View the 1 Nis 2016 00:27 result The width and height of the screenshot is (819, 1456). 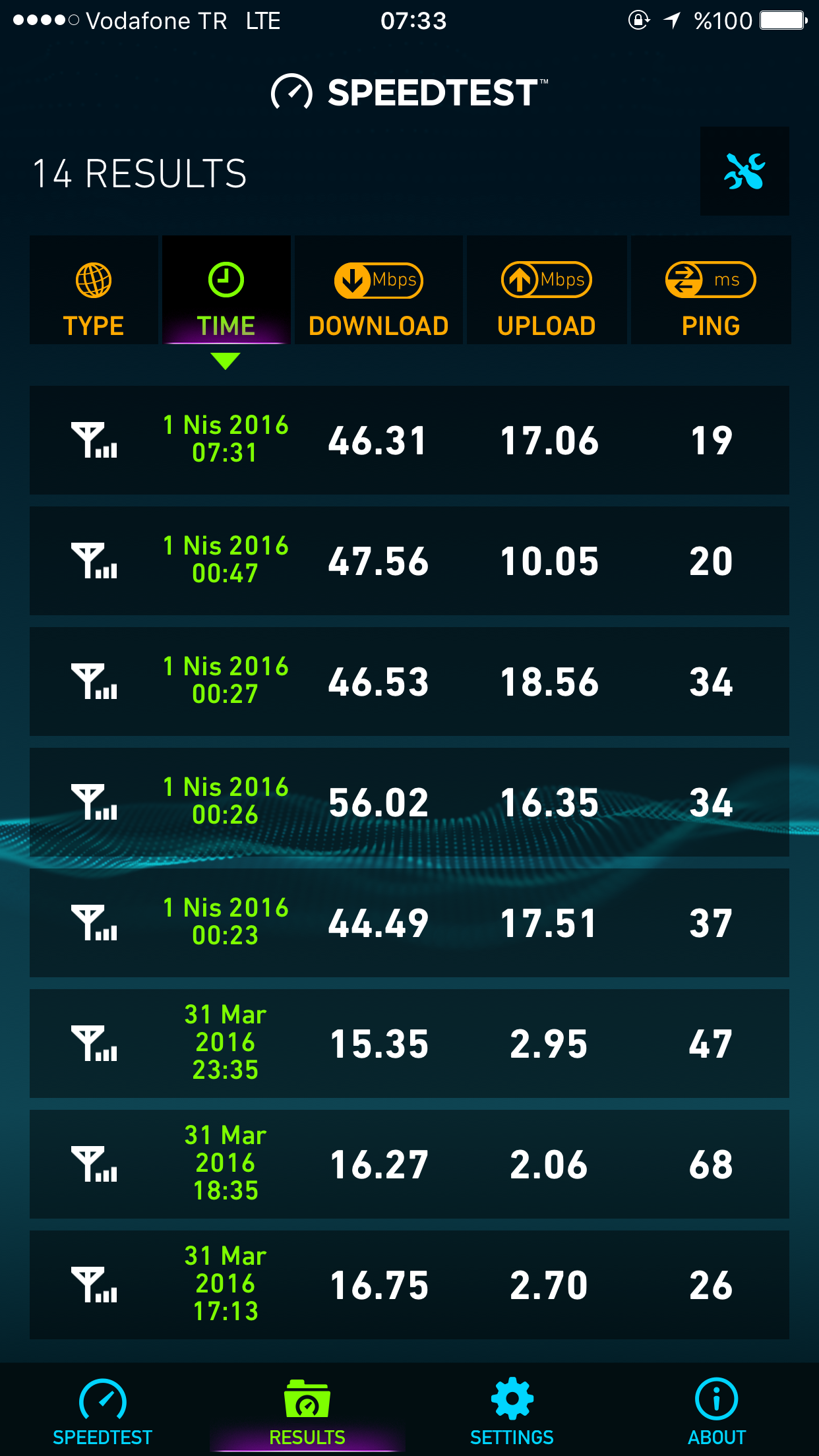click(x=409, y=681)
